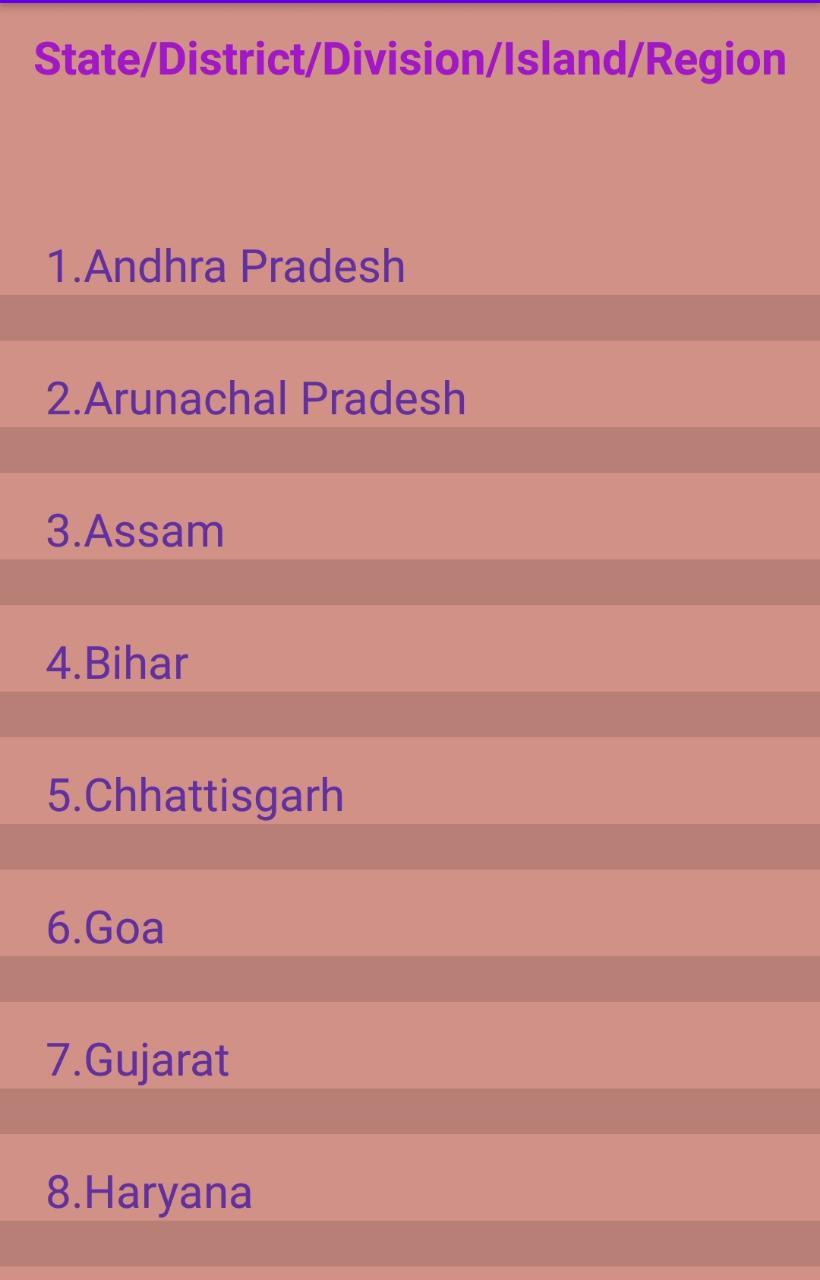Choose the Bihar row
This screenshot has width=820, height=1280.
click(117, 663)
